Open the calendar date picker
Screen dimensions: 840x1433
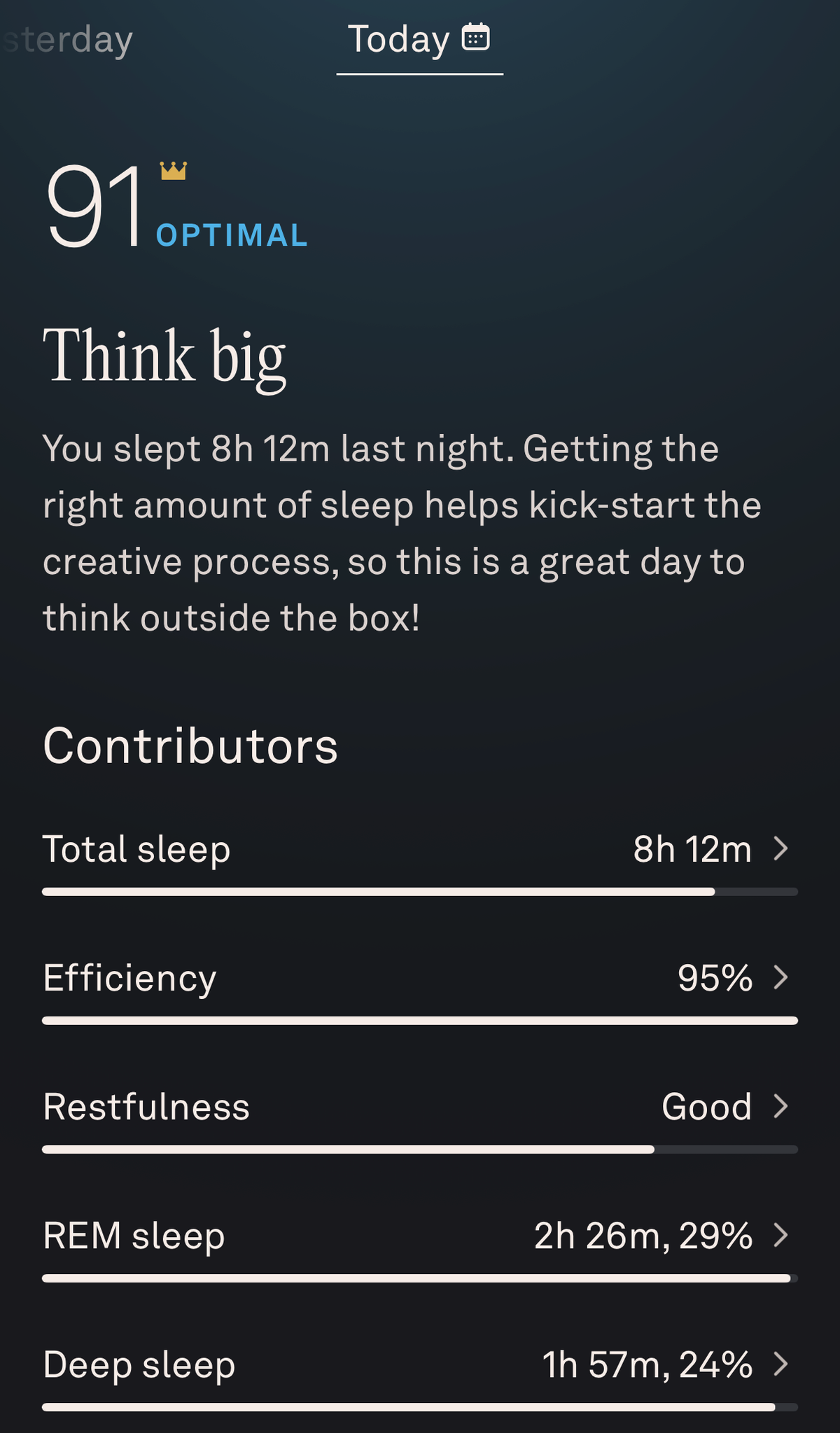click(x=477, y=39)
